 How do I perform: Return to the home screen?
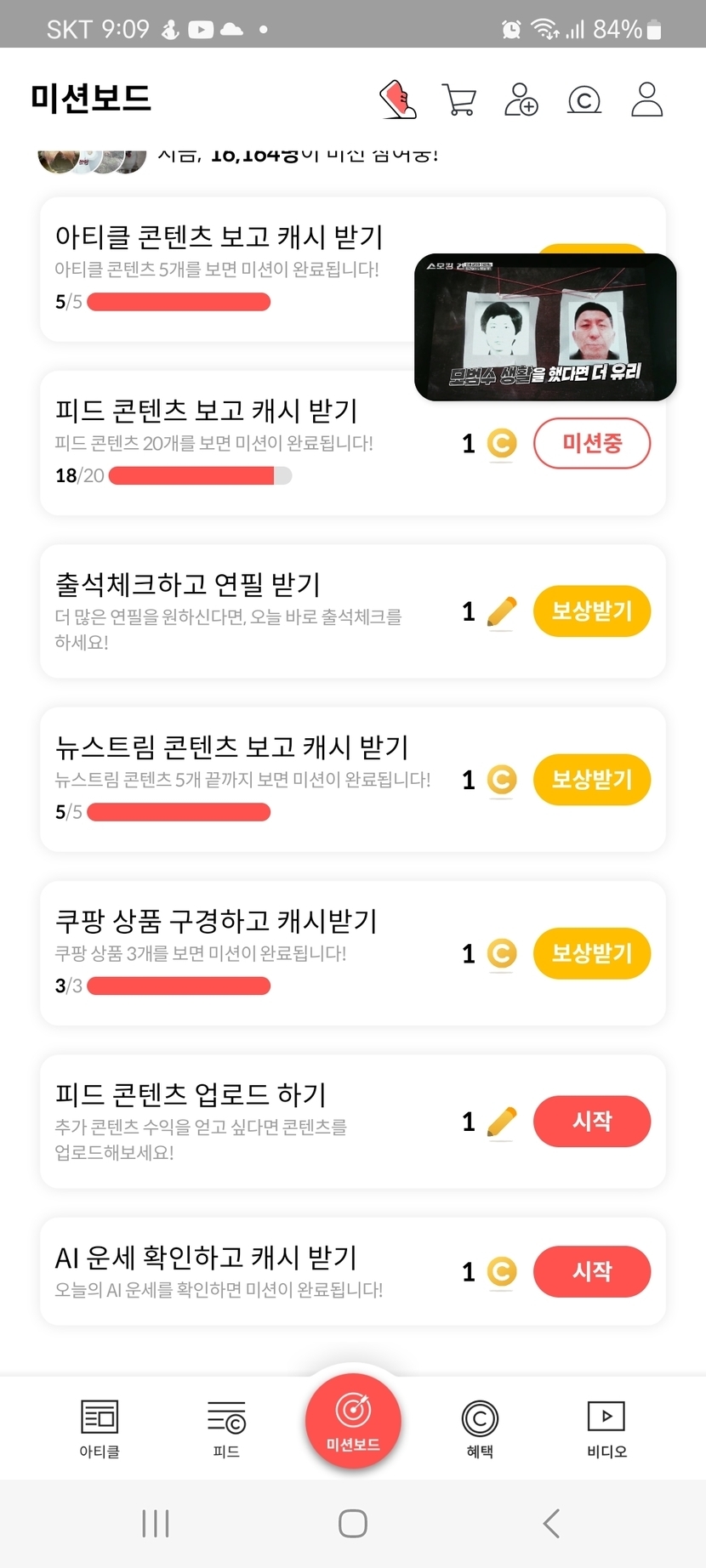tap(353, 1523)
